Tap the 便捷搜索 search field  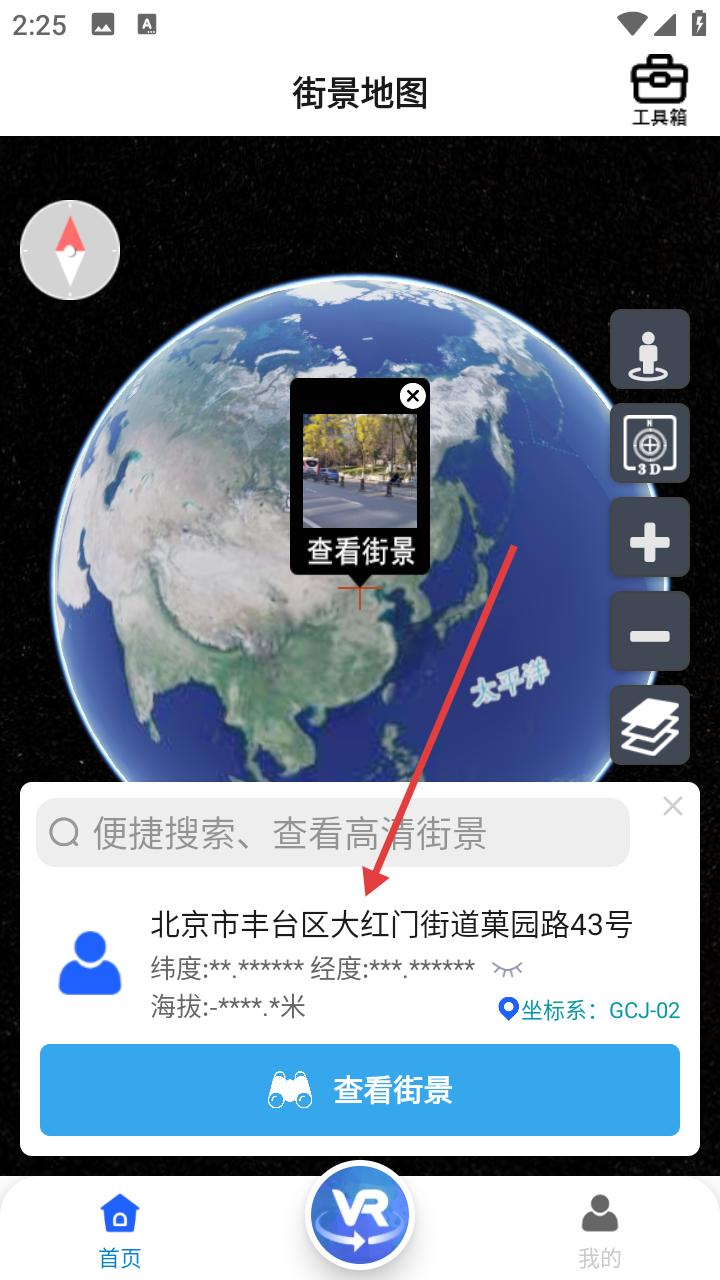[333, 832]
